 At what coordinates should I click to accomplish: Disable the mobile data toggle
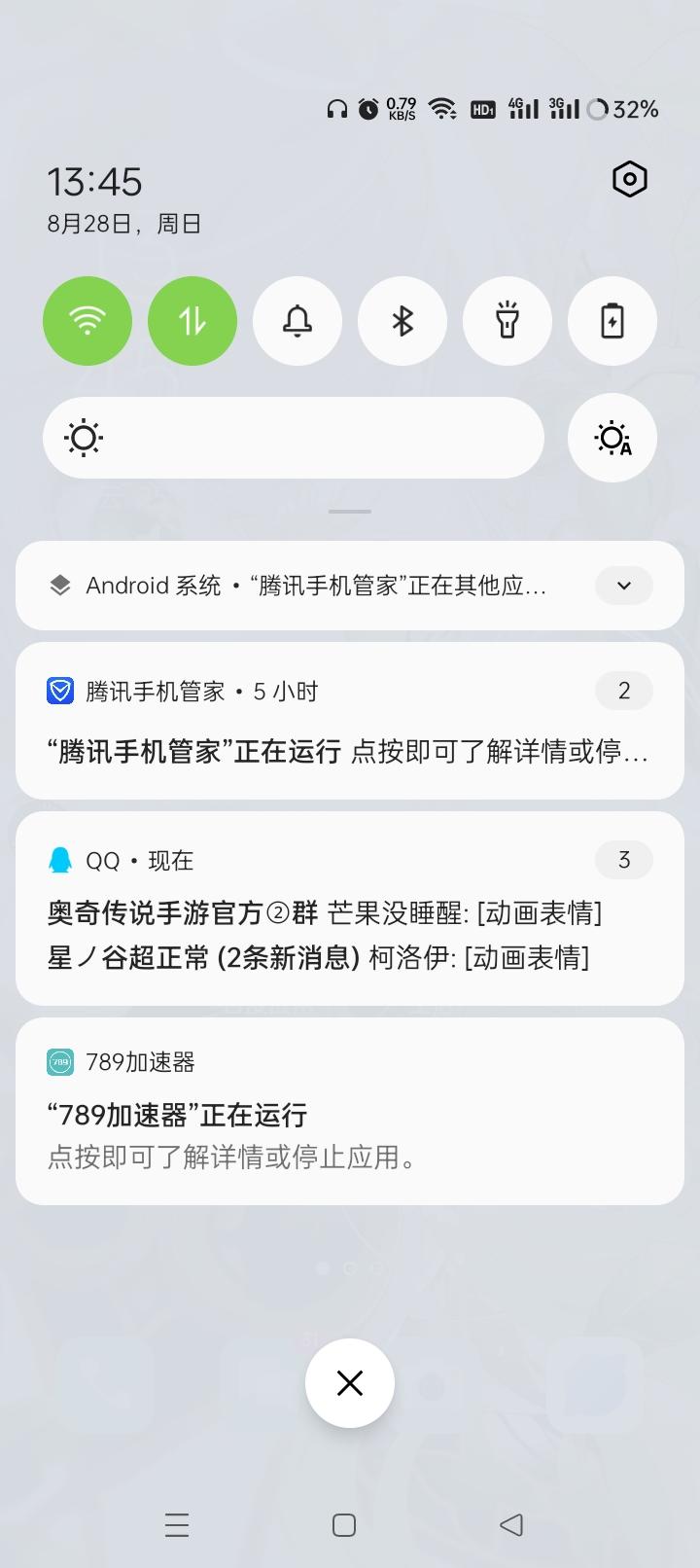click(x=192, y=321)
